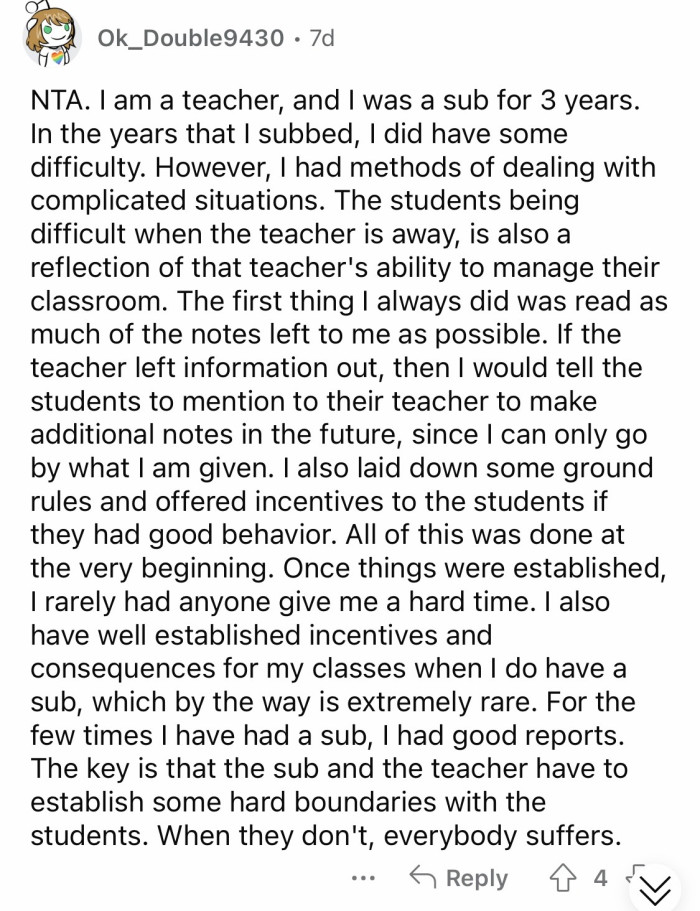Open the Ok_Double9430 username profile
700x911 pixels.
[x=190, y=38]
